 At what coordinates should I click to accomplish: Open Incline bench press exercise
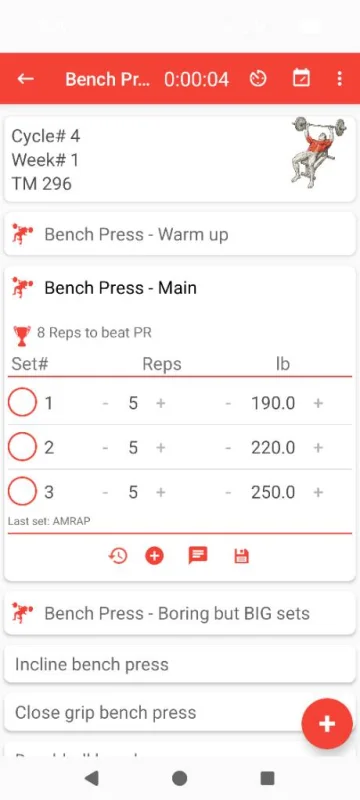[179, 664]
